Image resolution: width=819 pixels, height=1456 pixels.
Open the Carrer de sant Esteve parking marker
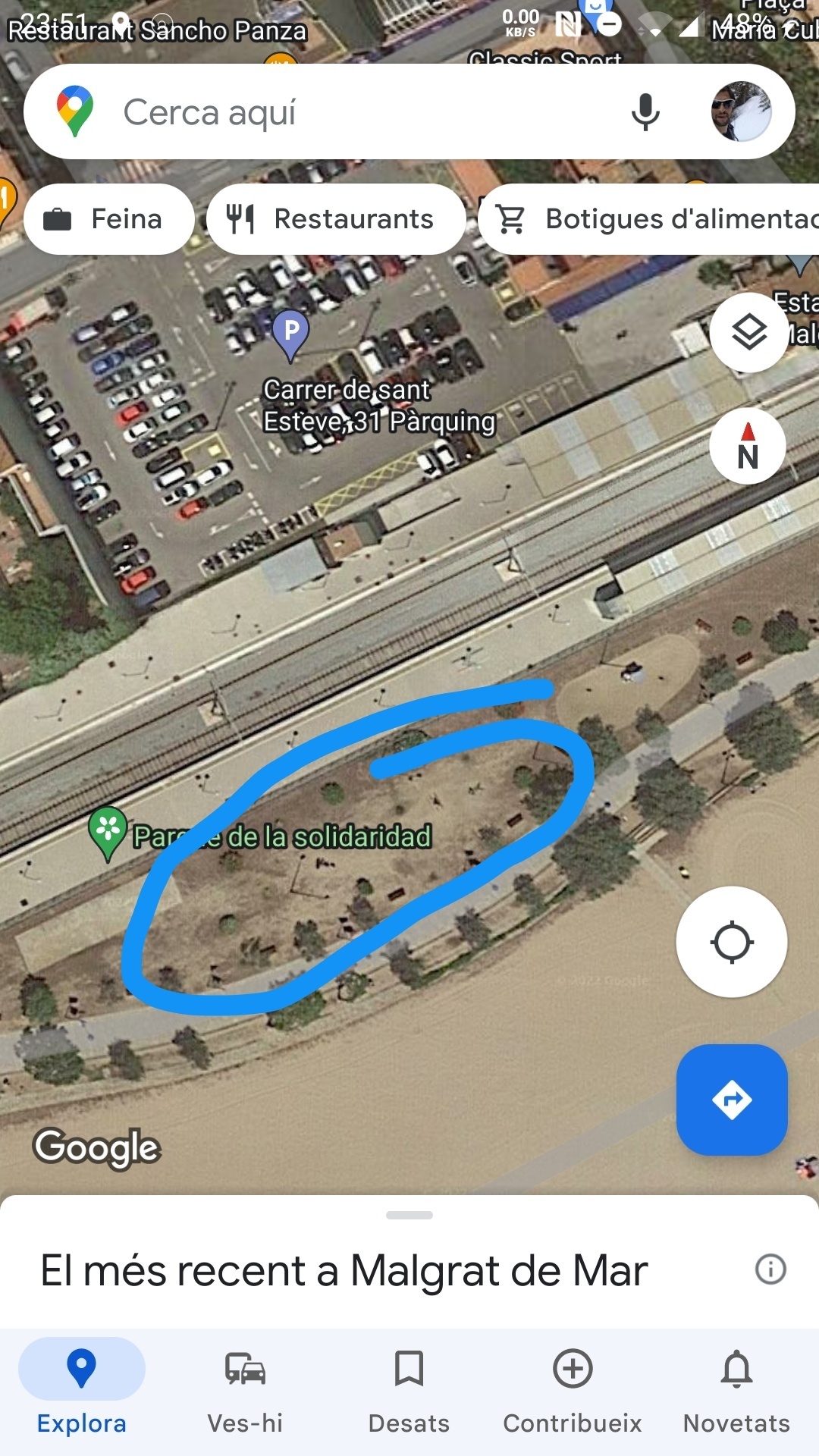(290, 333)
